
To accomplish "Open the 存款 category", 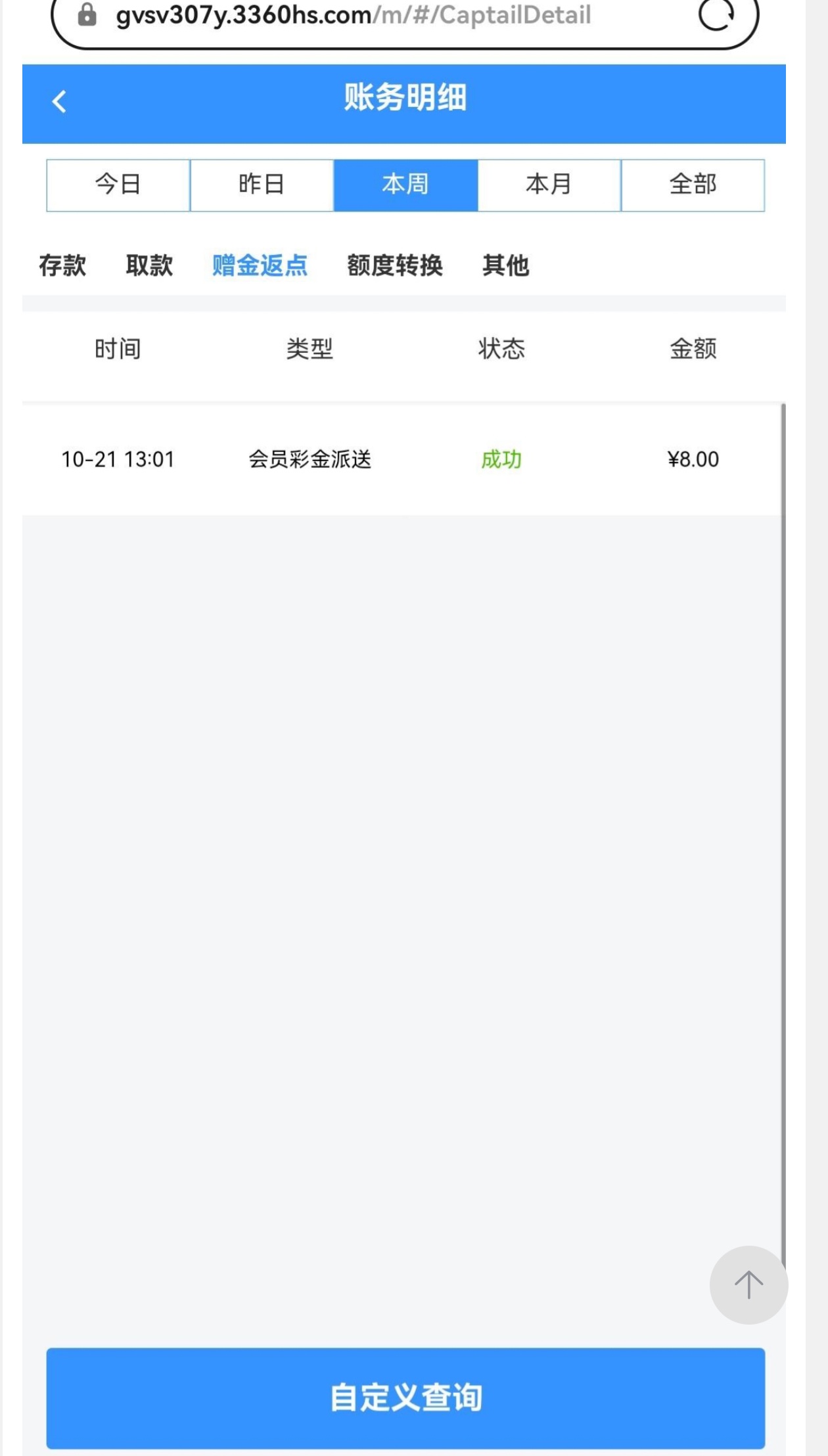I will pyautogui.click(x=62, y=265).
